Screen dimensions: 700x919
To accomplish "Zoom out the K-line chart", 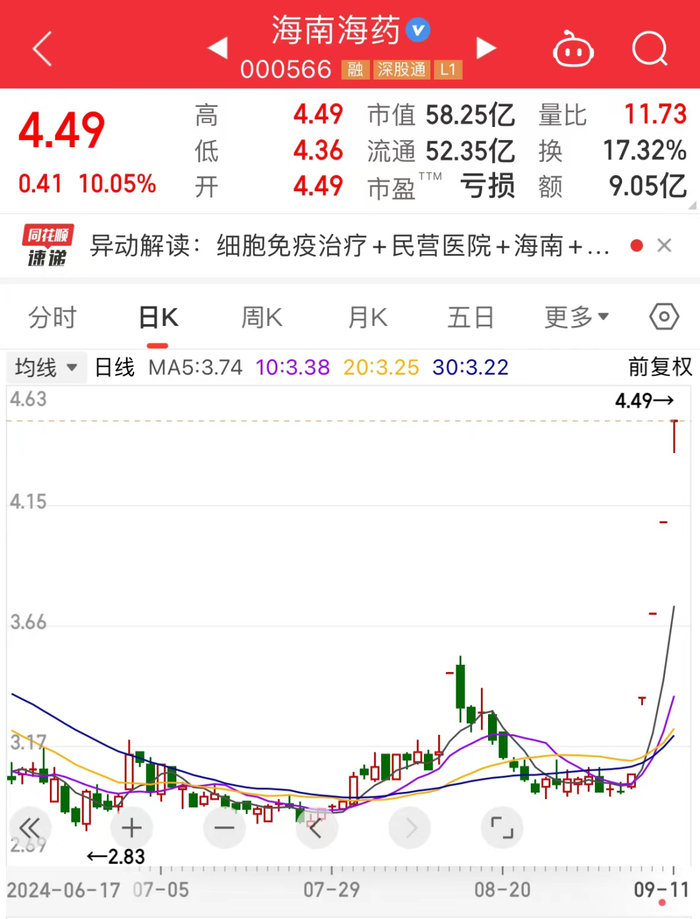I will pos(223,828).
